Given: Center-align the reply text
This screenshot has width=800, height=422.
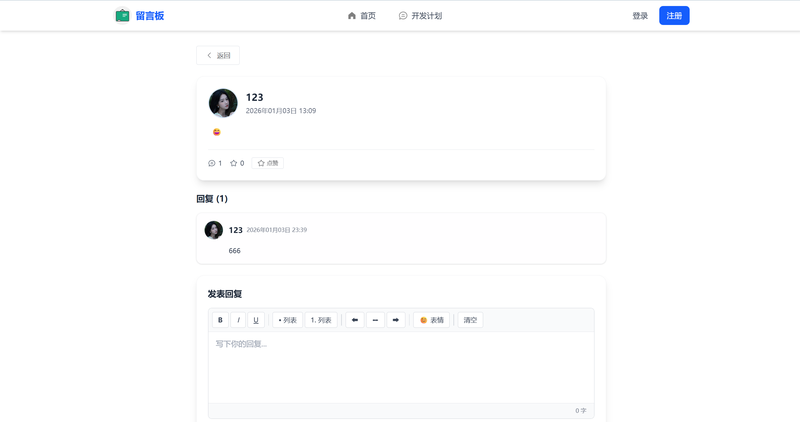Looking at the screenshot, I should click(375, 320).
